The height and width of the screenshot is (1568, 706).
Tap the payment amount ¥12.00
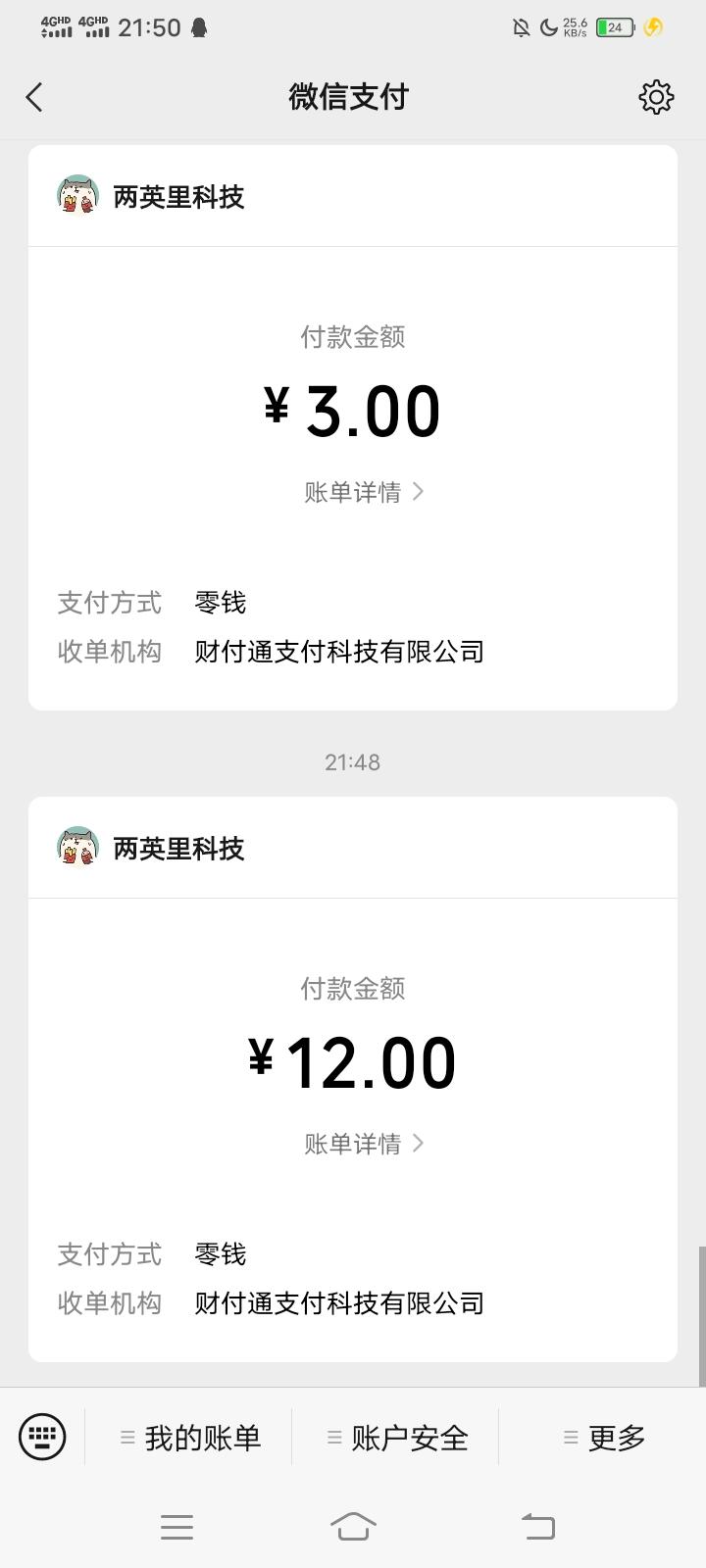tap(353, 1060)
